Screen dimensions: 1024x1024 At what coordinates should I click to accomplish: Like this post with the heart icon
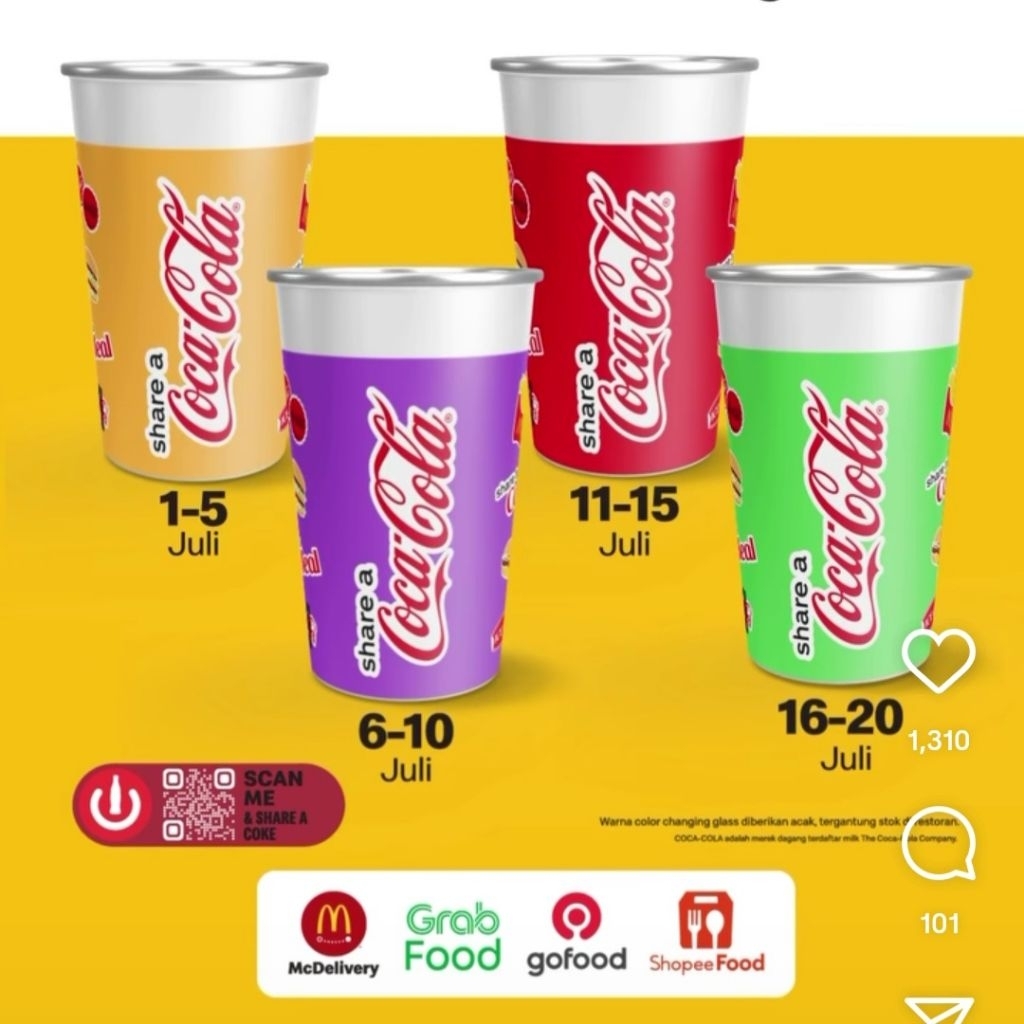(x=938, y=662)
